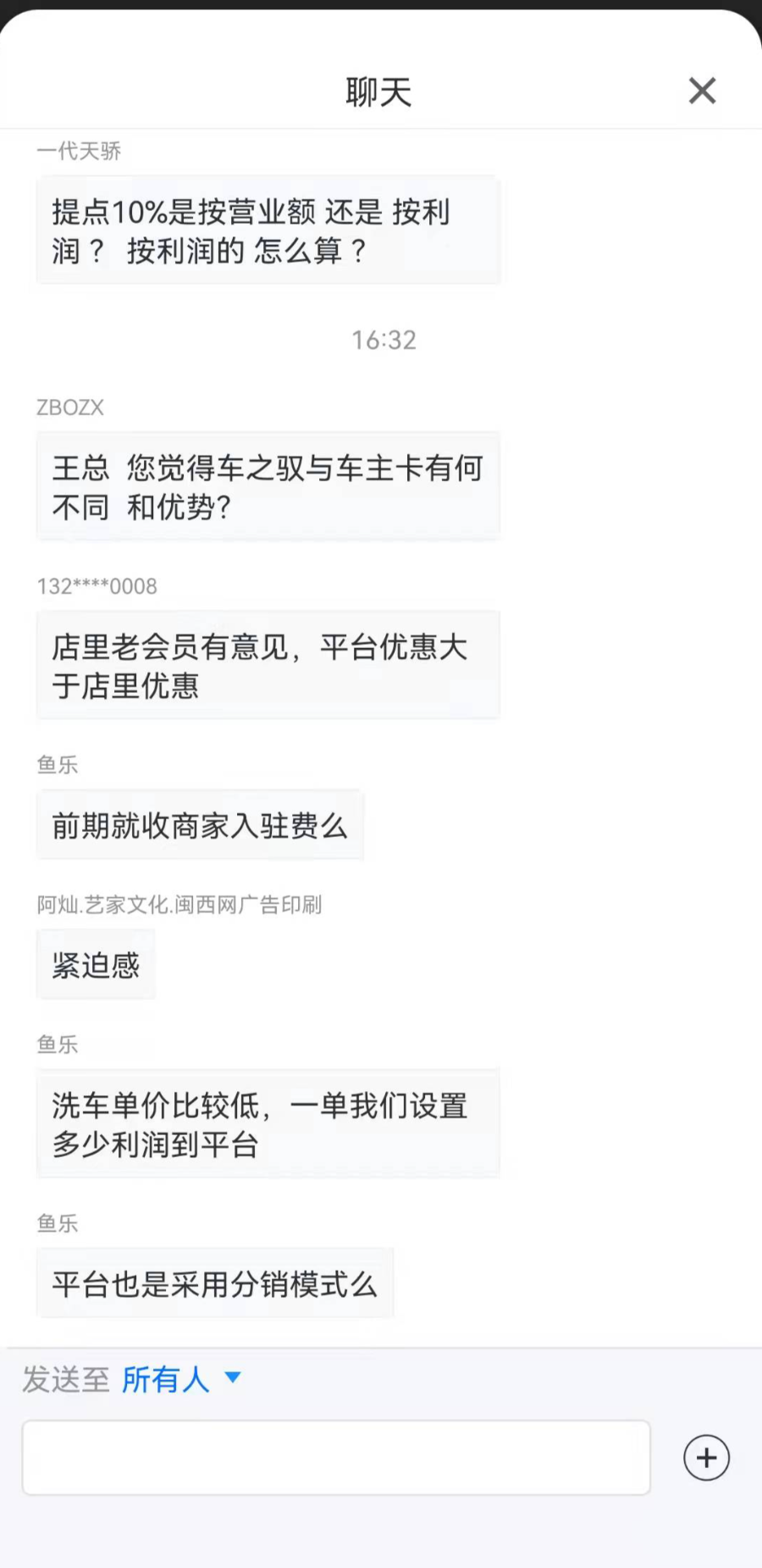Open the 所有人 recipient dropdown
Image resolution: width=762 pixels, height=1568 pixels.
[x=181, y=1379]
